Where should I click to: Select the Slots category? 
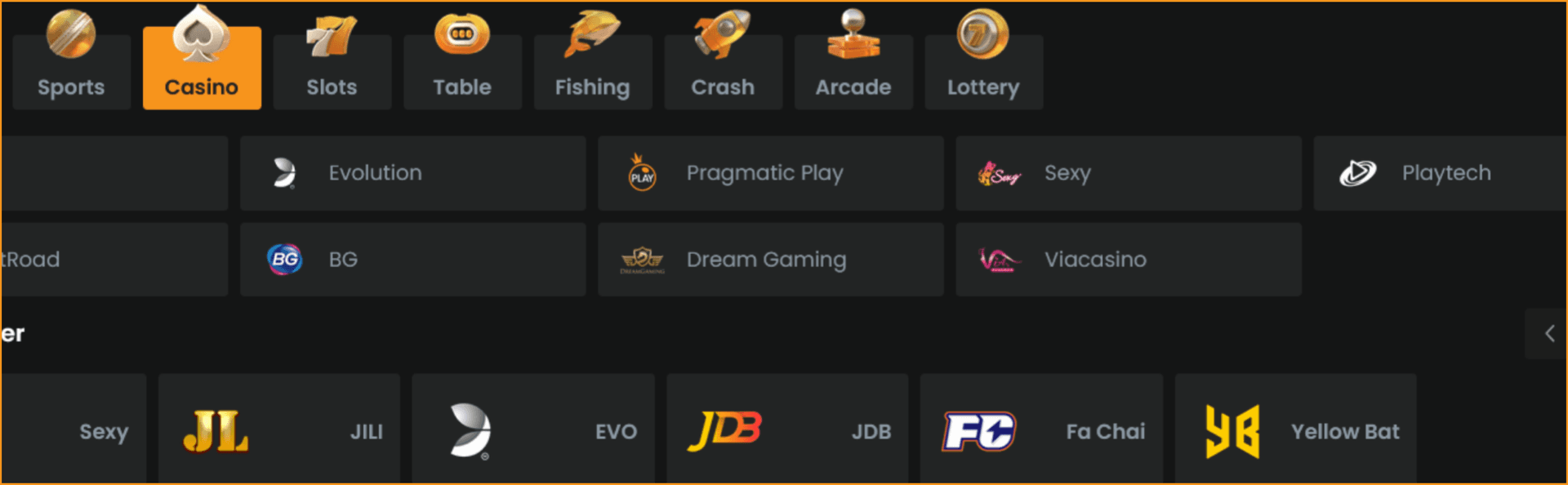332,72
